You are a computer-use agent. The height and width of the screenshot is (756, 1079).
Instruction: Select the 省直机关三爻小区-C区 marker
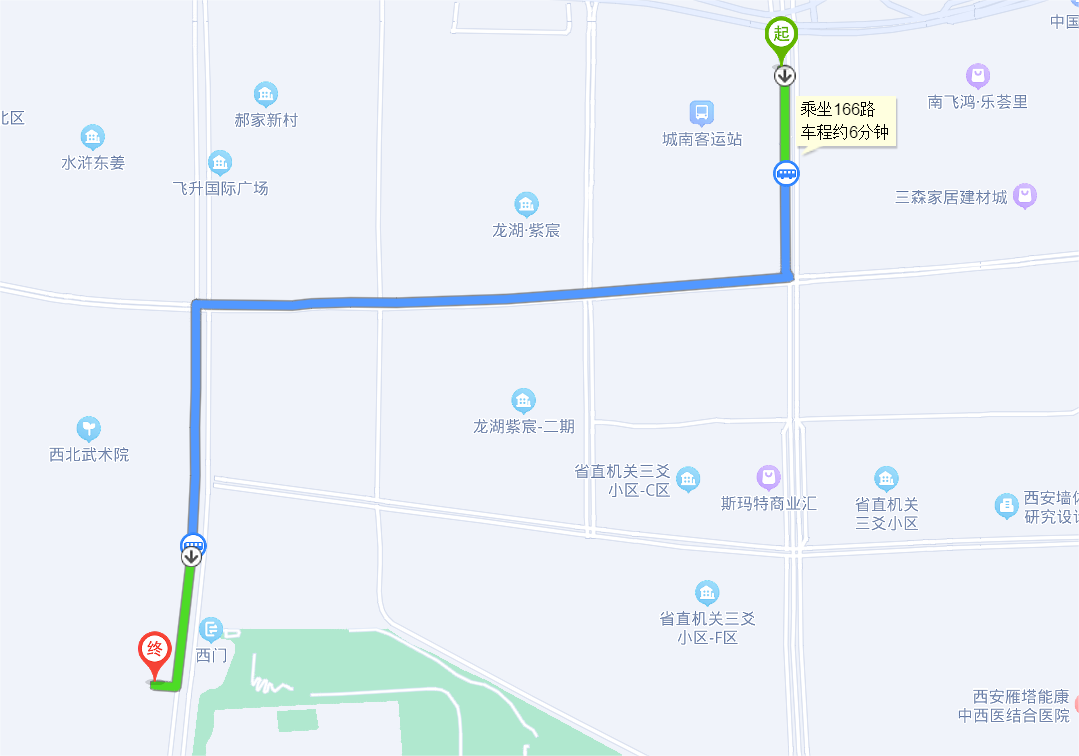pos(688,479)
